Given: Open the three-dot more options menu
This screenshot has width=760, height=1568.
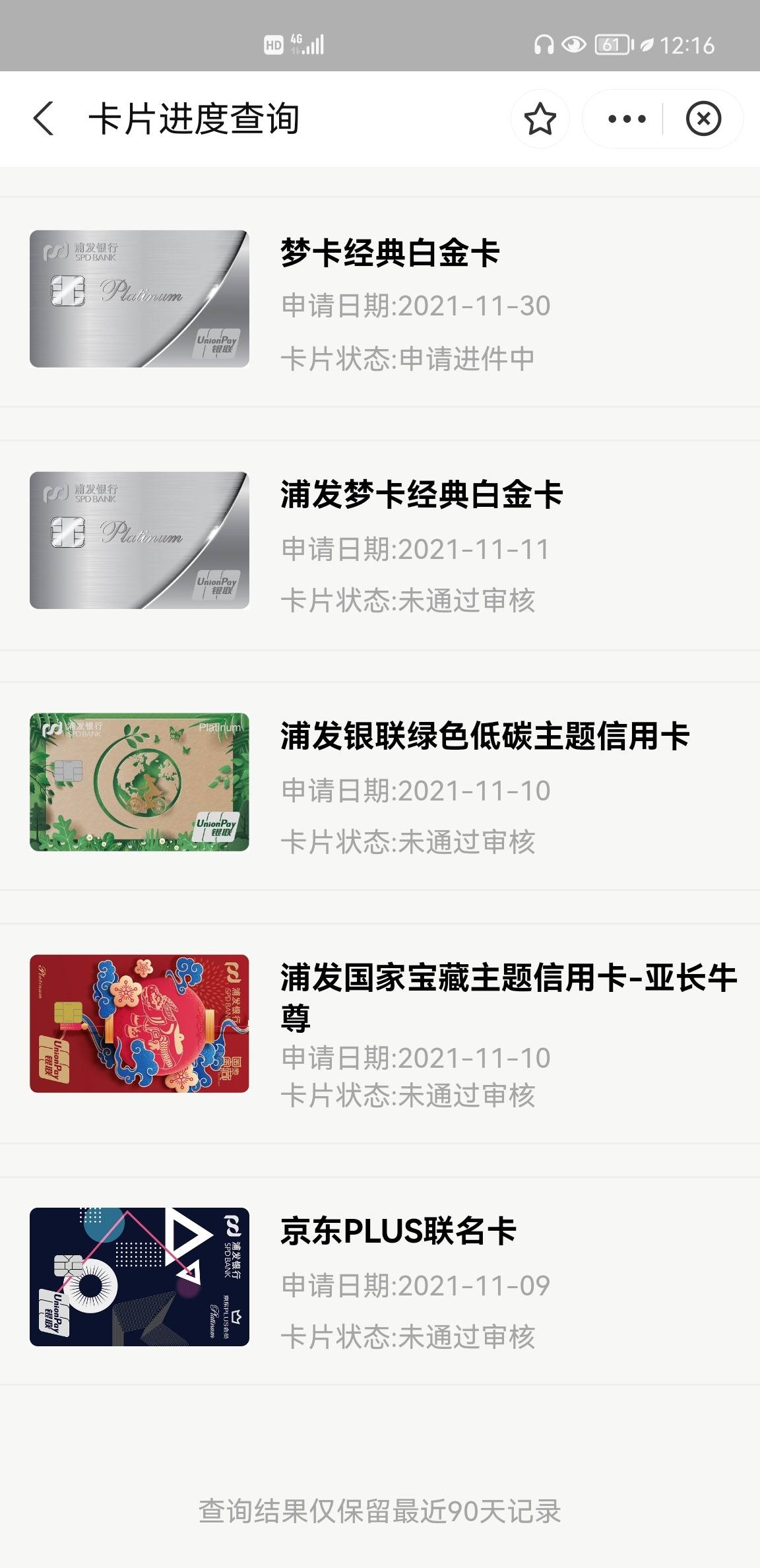Looking at the screenshot, I should [x=626, y=119].
